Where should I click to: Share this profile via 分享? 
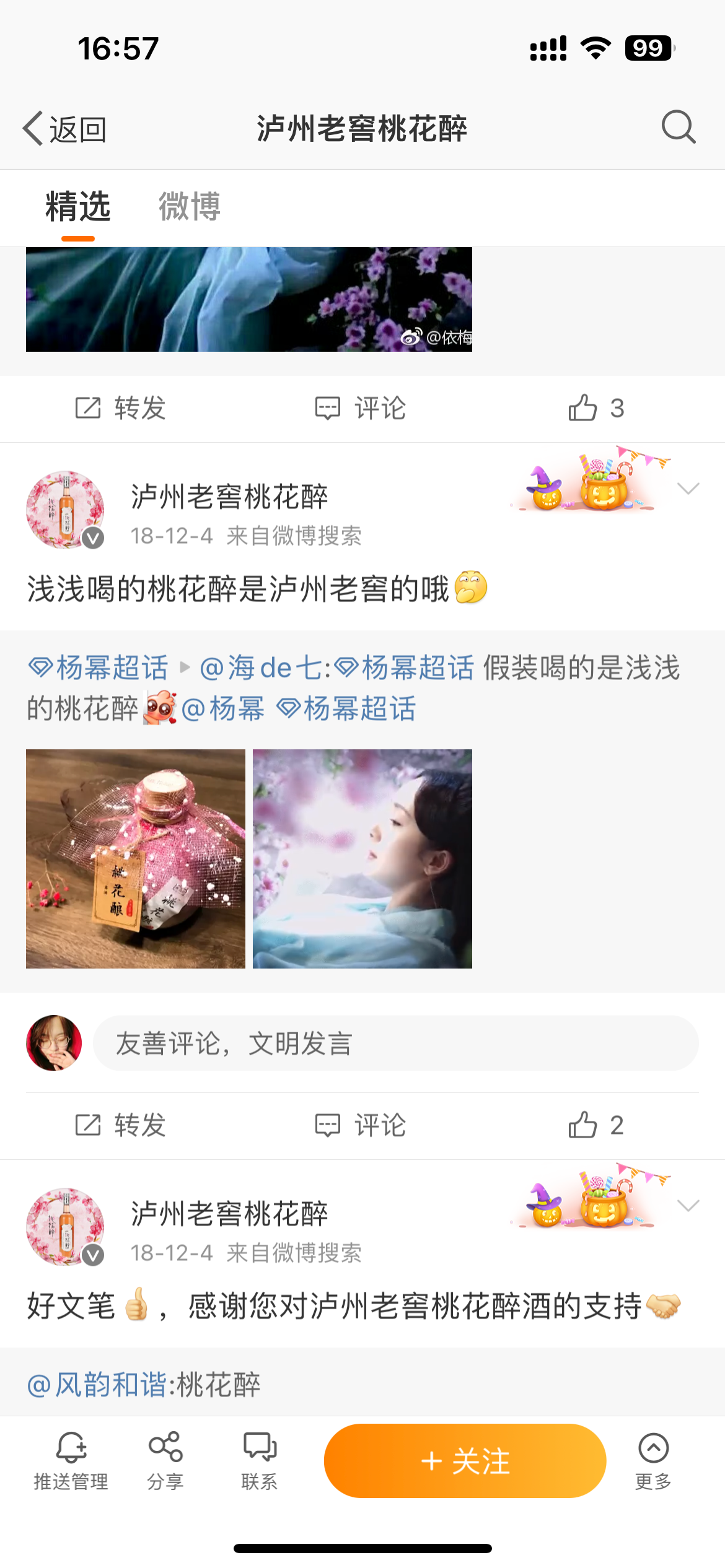pyautogui.click(x=165, y=1461)
